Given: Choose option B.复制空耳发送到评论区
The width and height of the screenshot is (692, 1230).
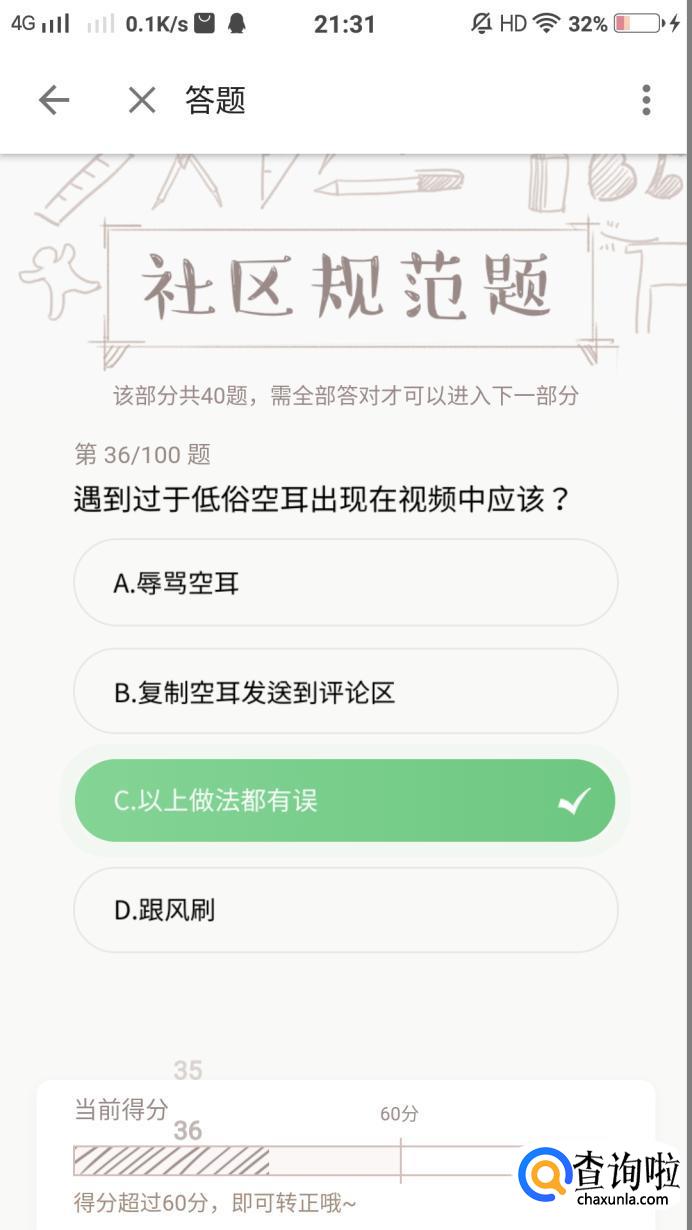Looking at the screenshot, I should click(345, 691).
